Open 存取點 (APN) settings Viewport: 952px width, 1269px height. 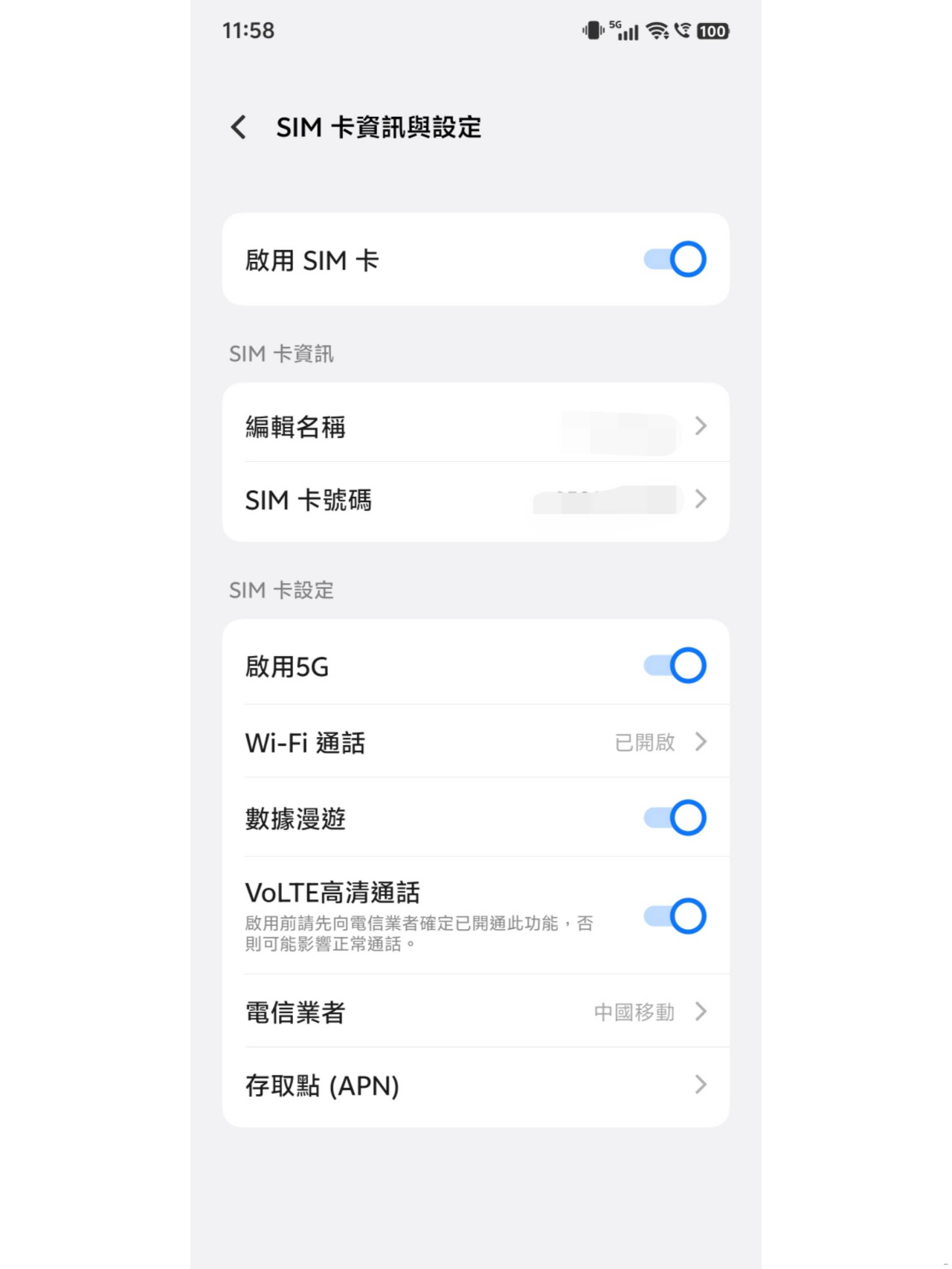pyautogui.click(x=475, y=1085)
